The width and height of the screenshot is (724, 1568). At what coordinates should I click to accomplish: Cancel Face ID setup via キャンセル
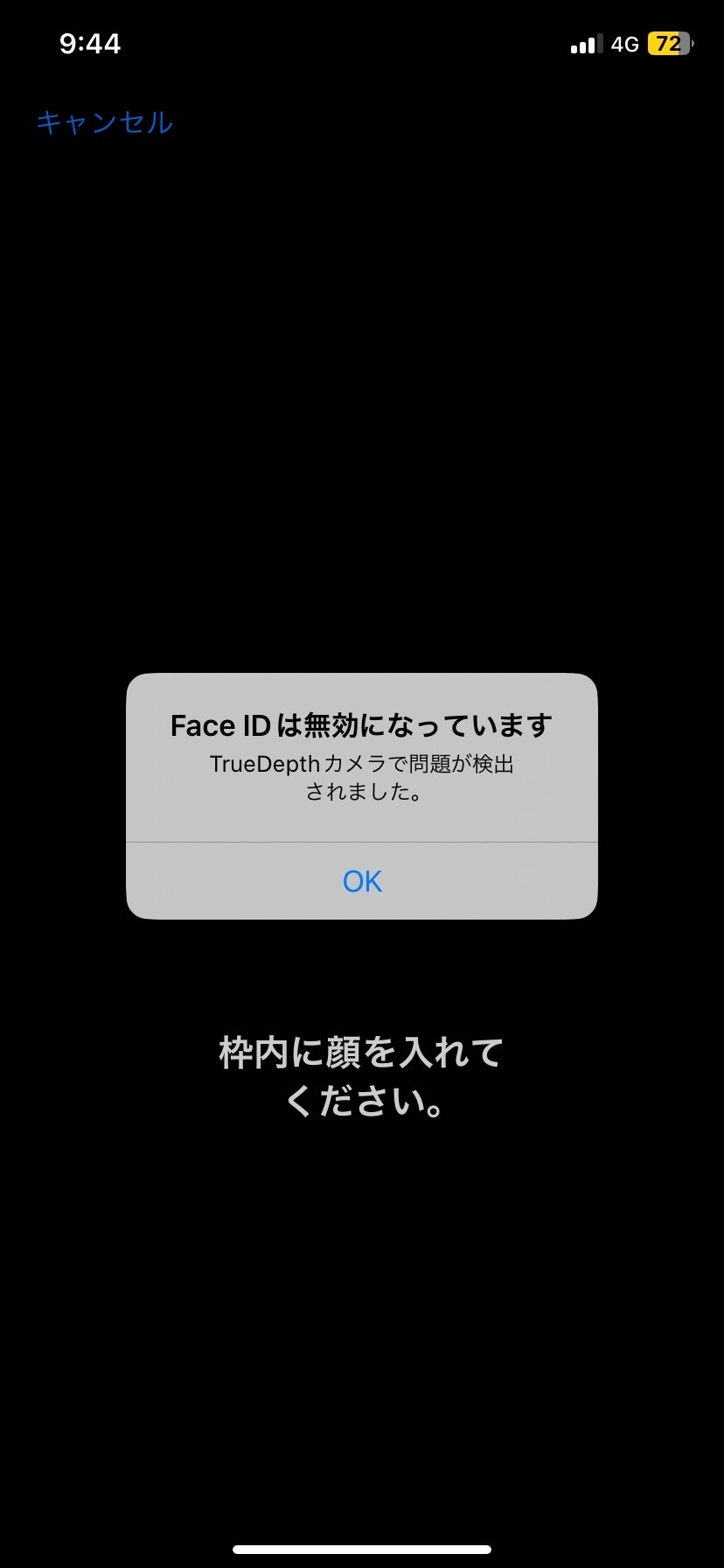104,122
